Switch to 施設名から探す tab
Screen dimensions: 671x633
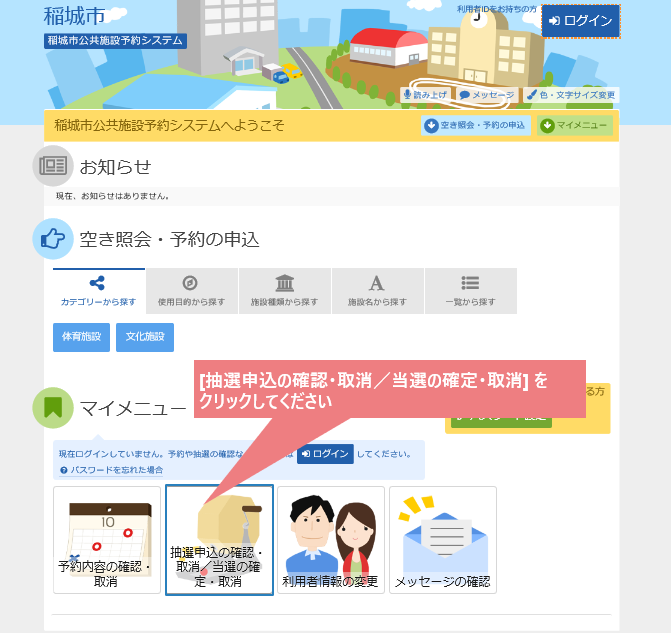[x=377, y=291]
